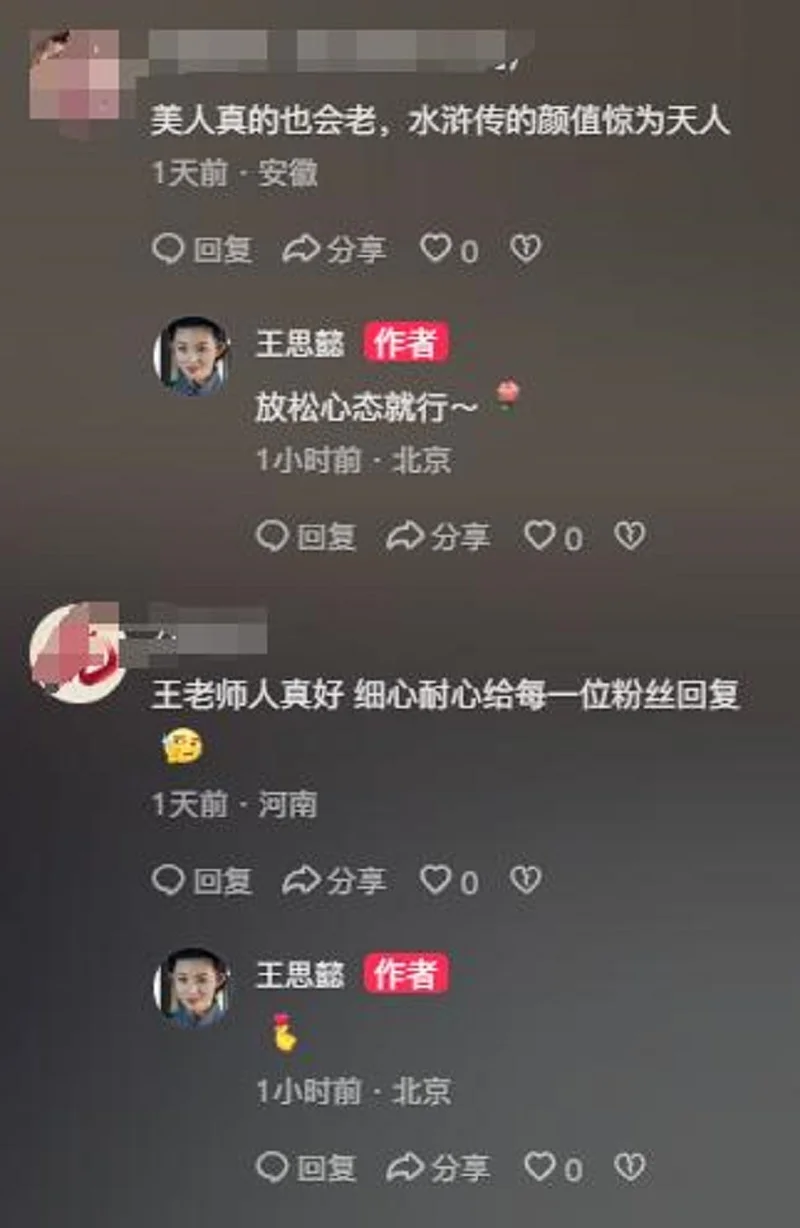Screen dimensions: 800x1228
Task: Reply to 王思懿's finger-heart emoji comment
Action: (307, 1167)
